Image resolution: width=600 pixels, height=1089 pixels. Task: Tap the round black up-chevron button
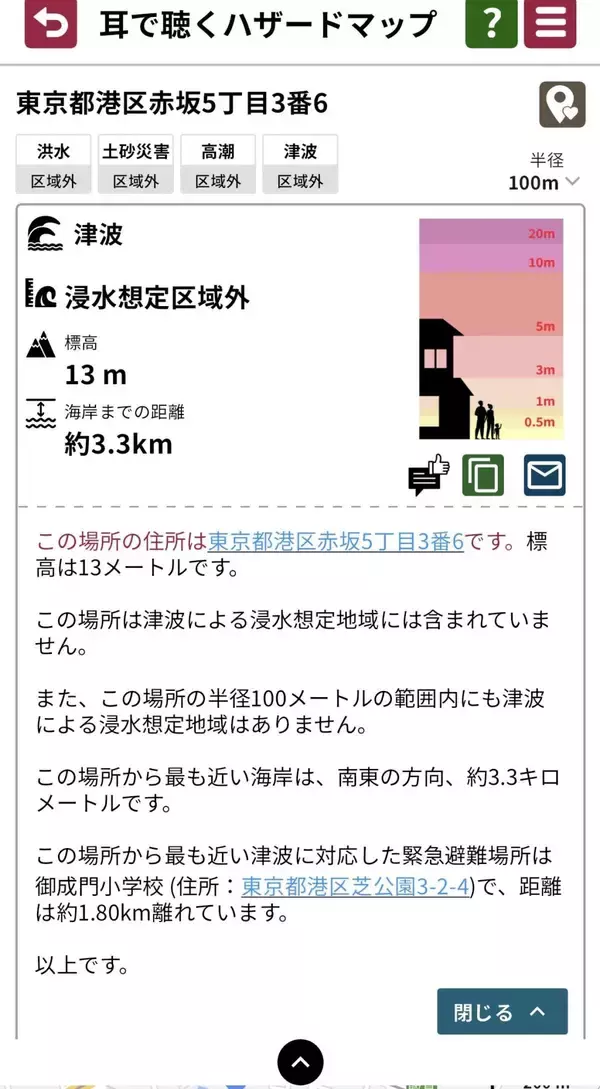point(300,1062)
